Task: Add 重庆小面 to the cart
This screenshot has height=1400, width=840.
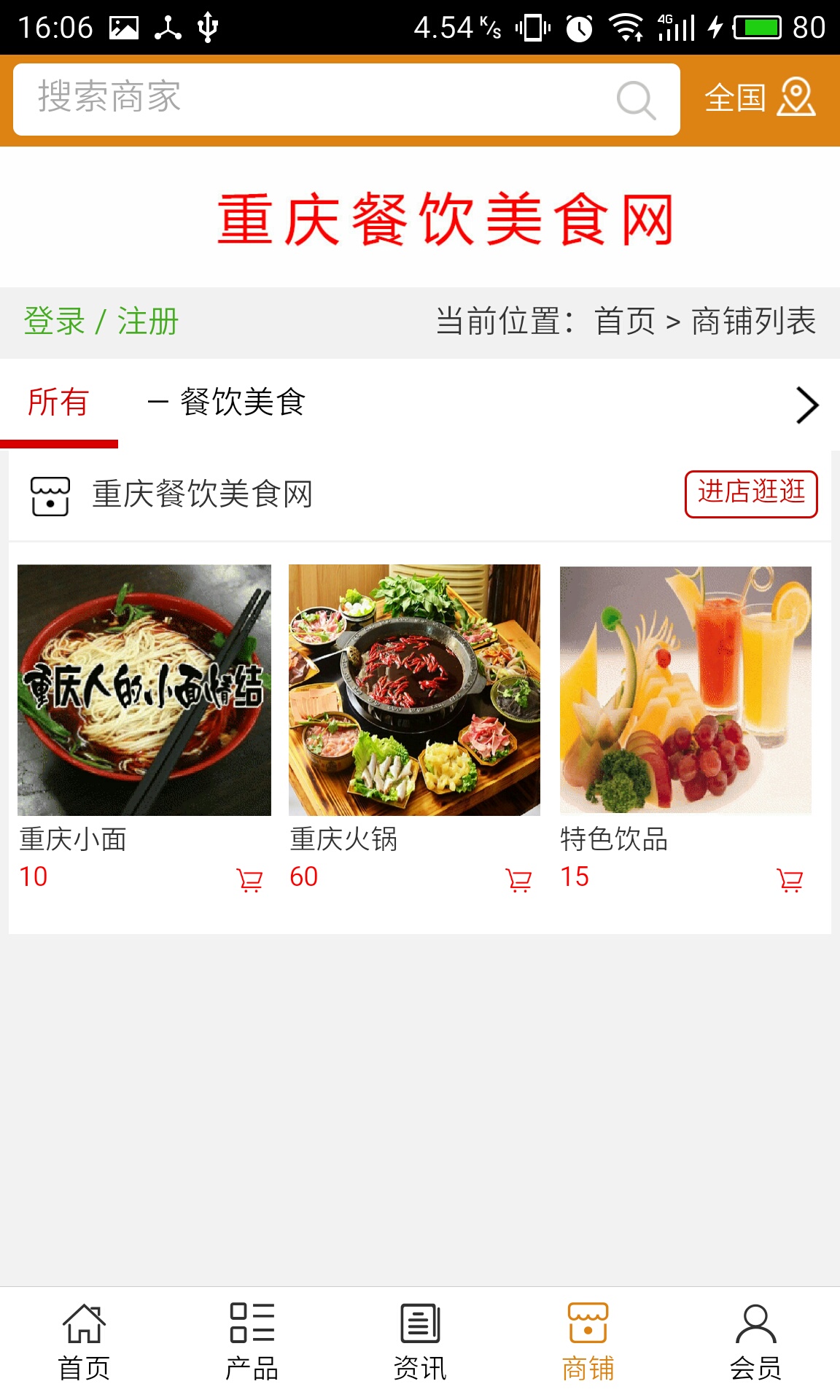Action: point(249,880)
